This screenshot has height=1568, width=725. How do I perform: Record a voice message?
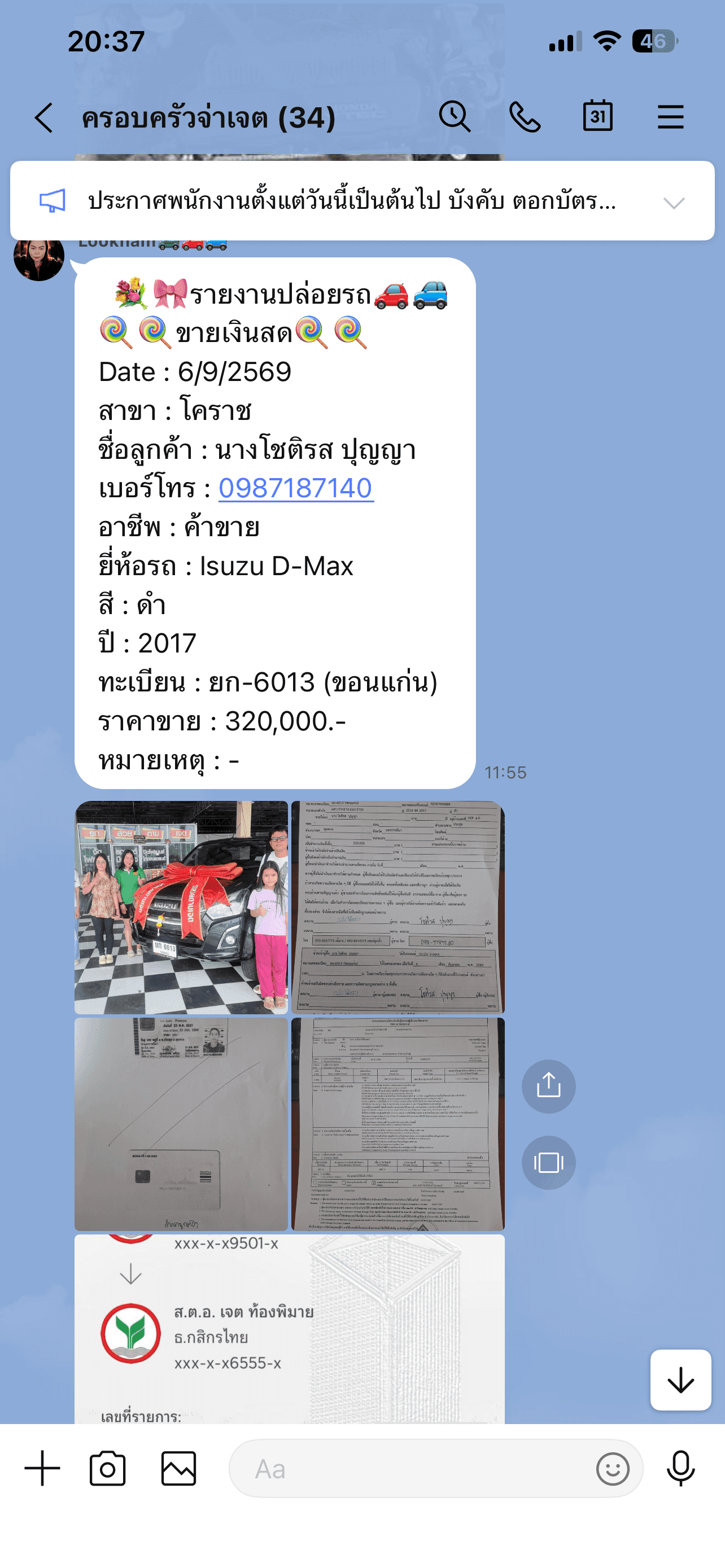[680, 1468]
